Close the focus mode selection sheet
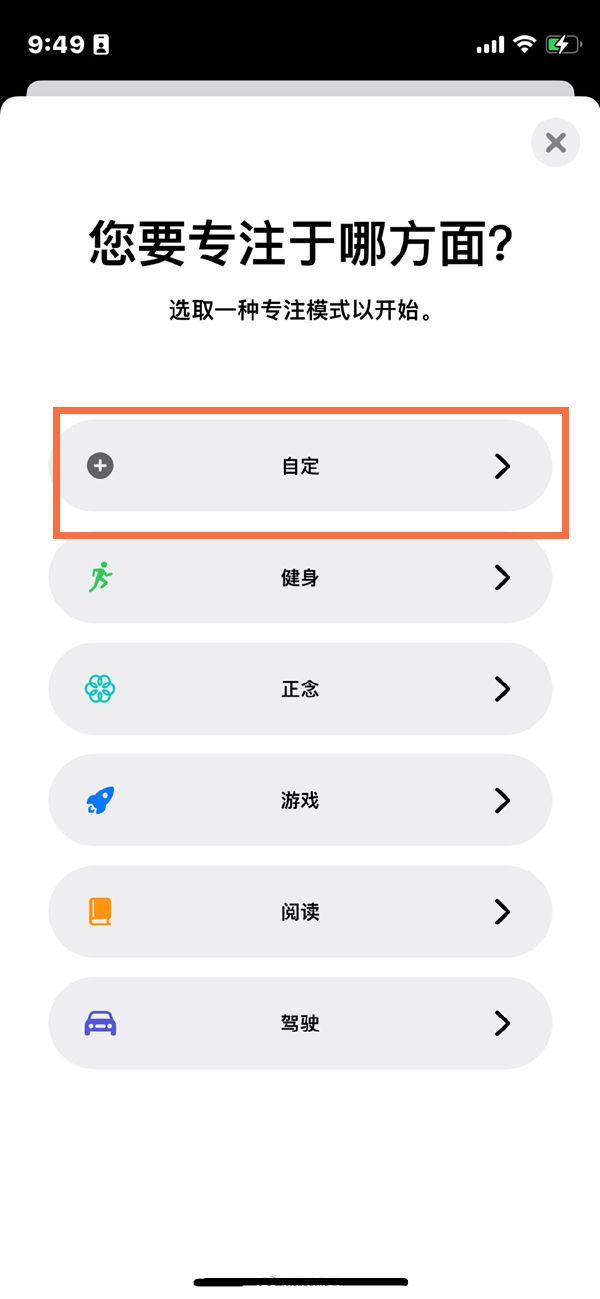 pos(555,143)
